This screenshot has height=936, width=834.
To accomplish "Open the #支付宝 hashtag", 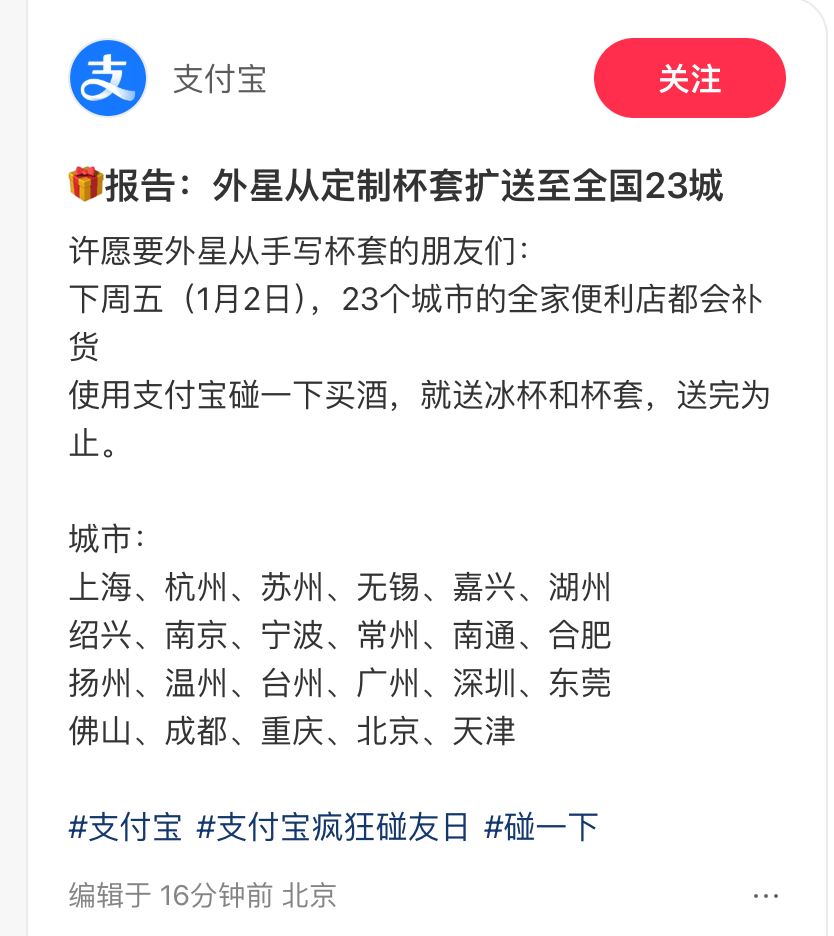I will click(x=126, y=827).
